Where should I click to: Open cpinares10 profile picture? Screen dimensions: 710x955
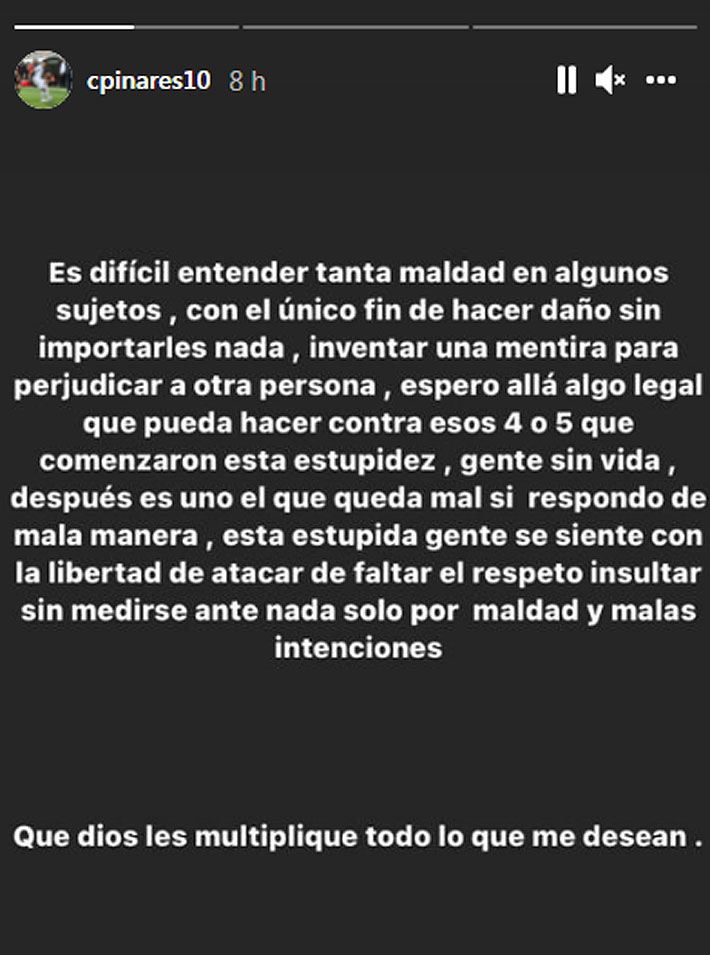click(43, 80)
